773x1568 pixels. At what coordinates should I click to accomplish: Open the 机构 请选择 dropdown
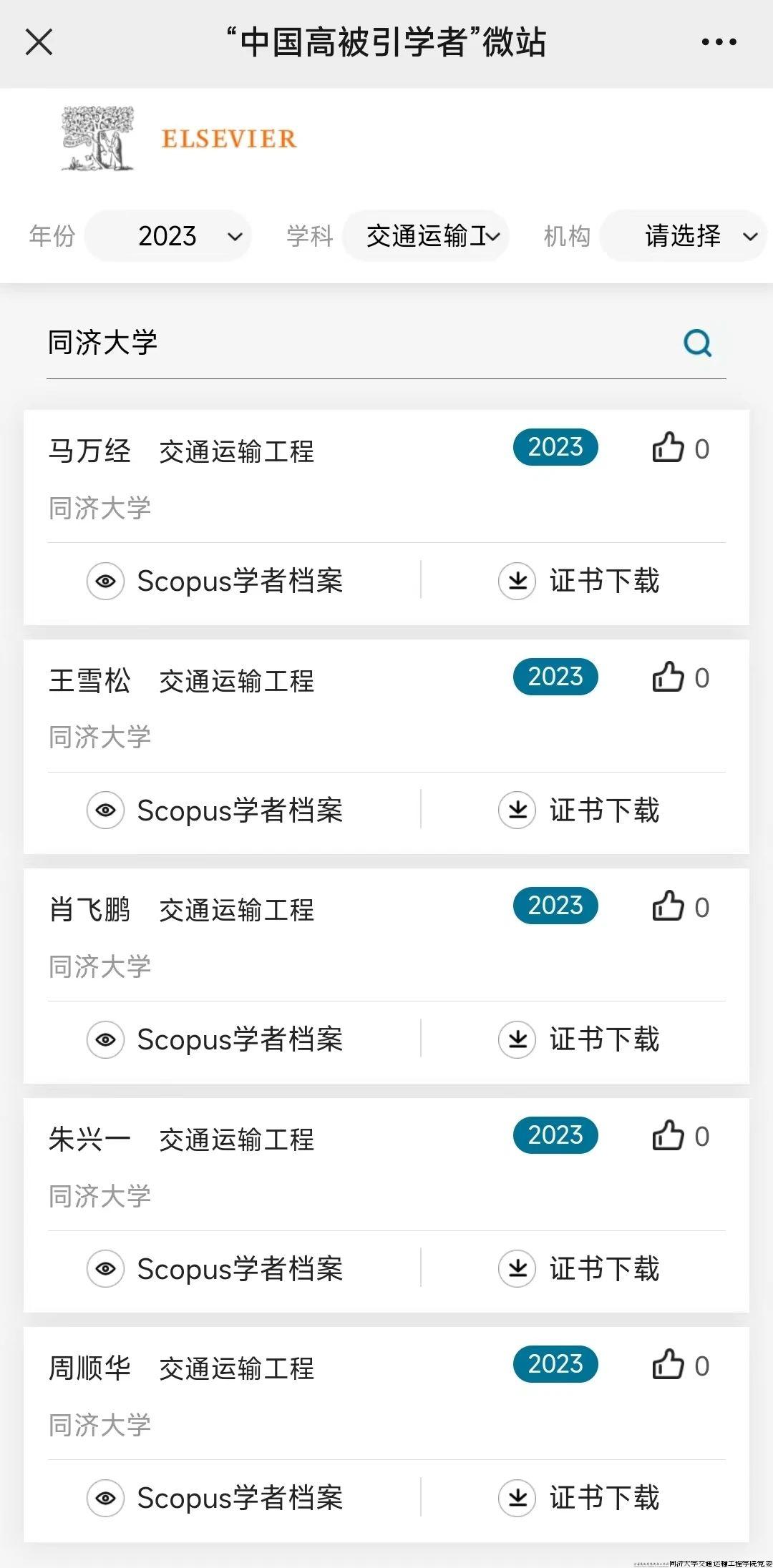(681, 236)
